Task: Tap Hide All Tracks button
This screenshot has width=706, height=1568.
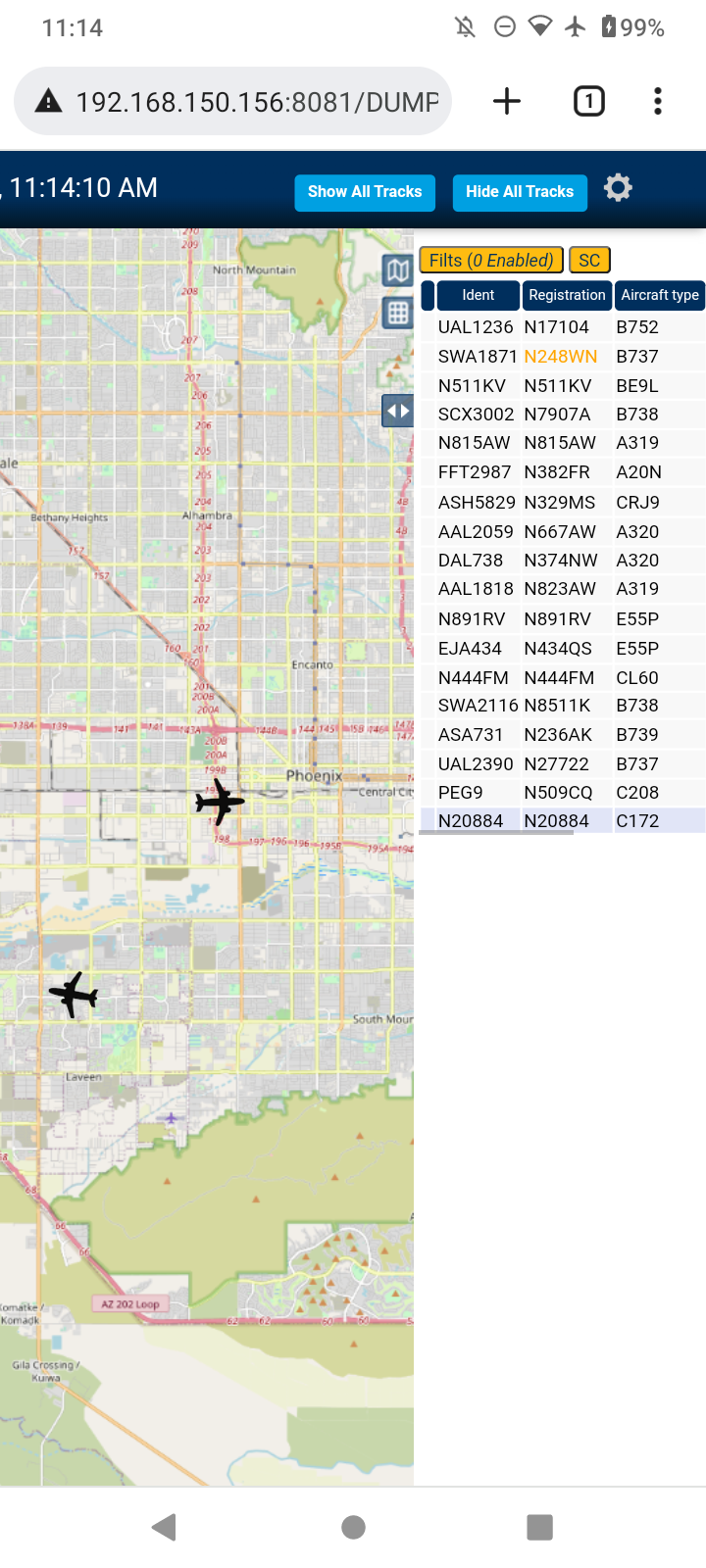Action: tap(520, 192)
